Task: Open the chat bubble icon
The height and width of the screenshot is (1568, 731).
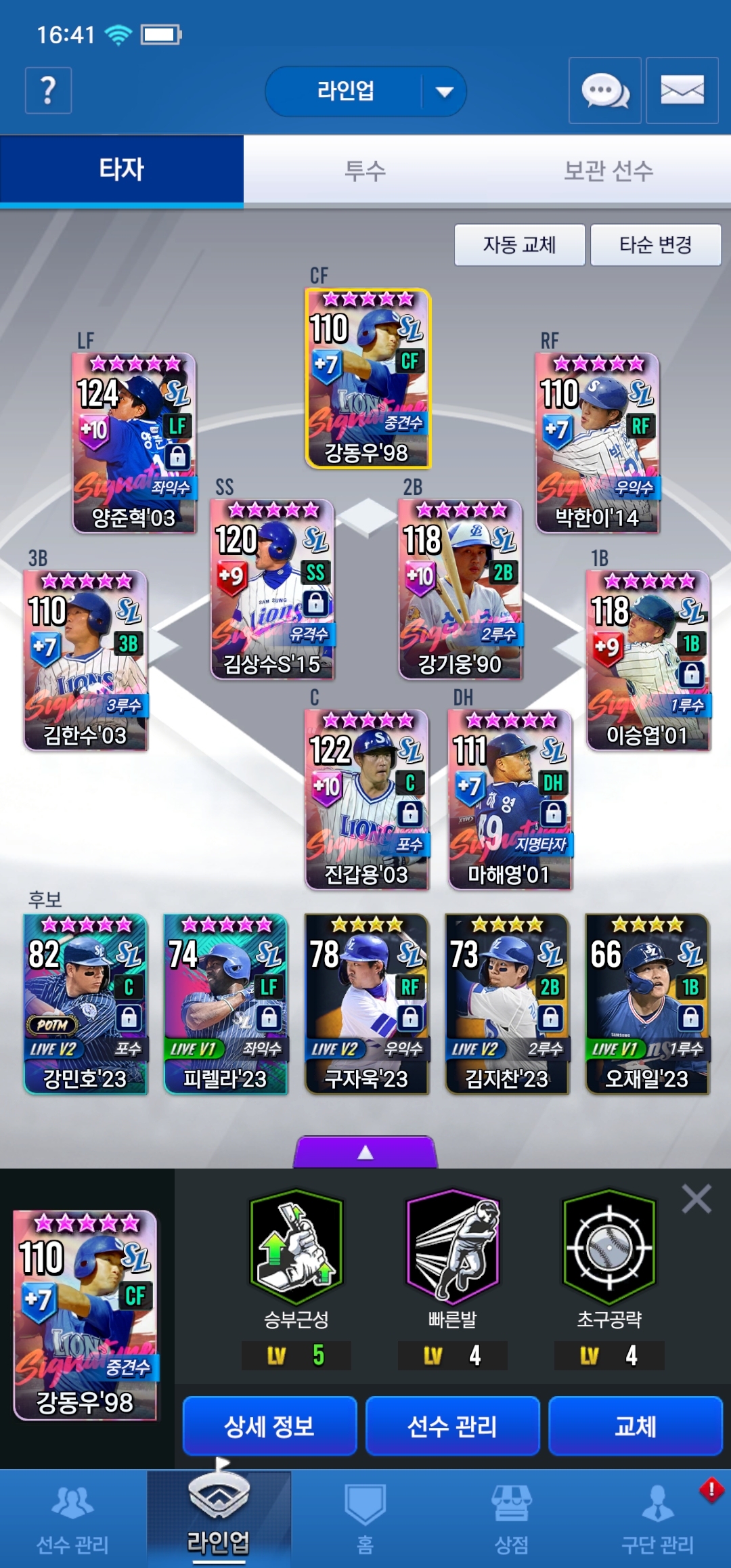Action: [605, 90]
